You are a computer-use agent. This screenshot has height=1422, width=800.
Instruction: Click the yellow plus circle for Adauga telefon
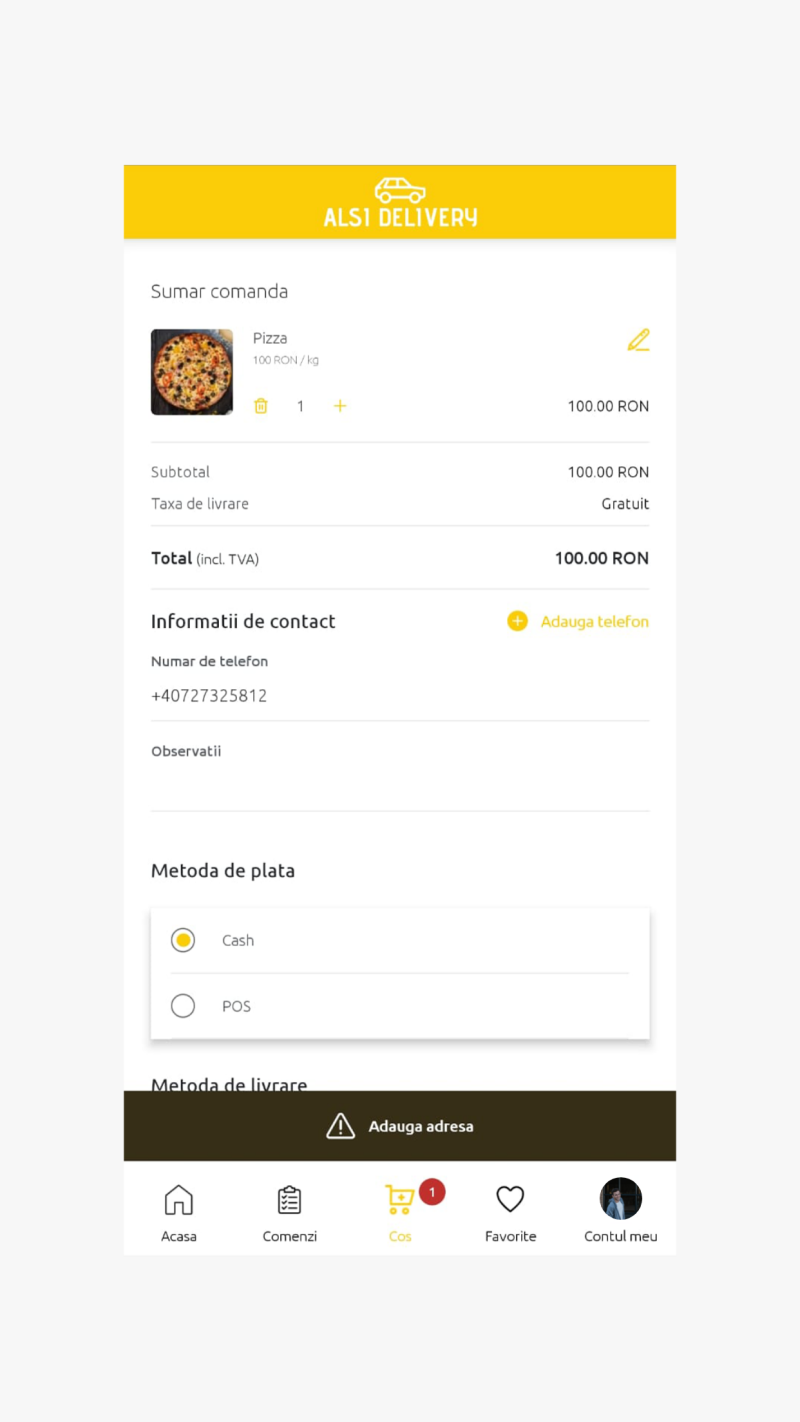click(517, 621)
